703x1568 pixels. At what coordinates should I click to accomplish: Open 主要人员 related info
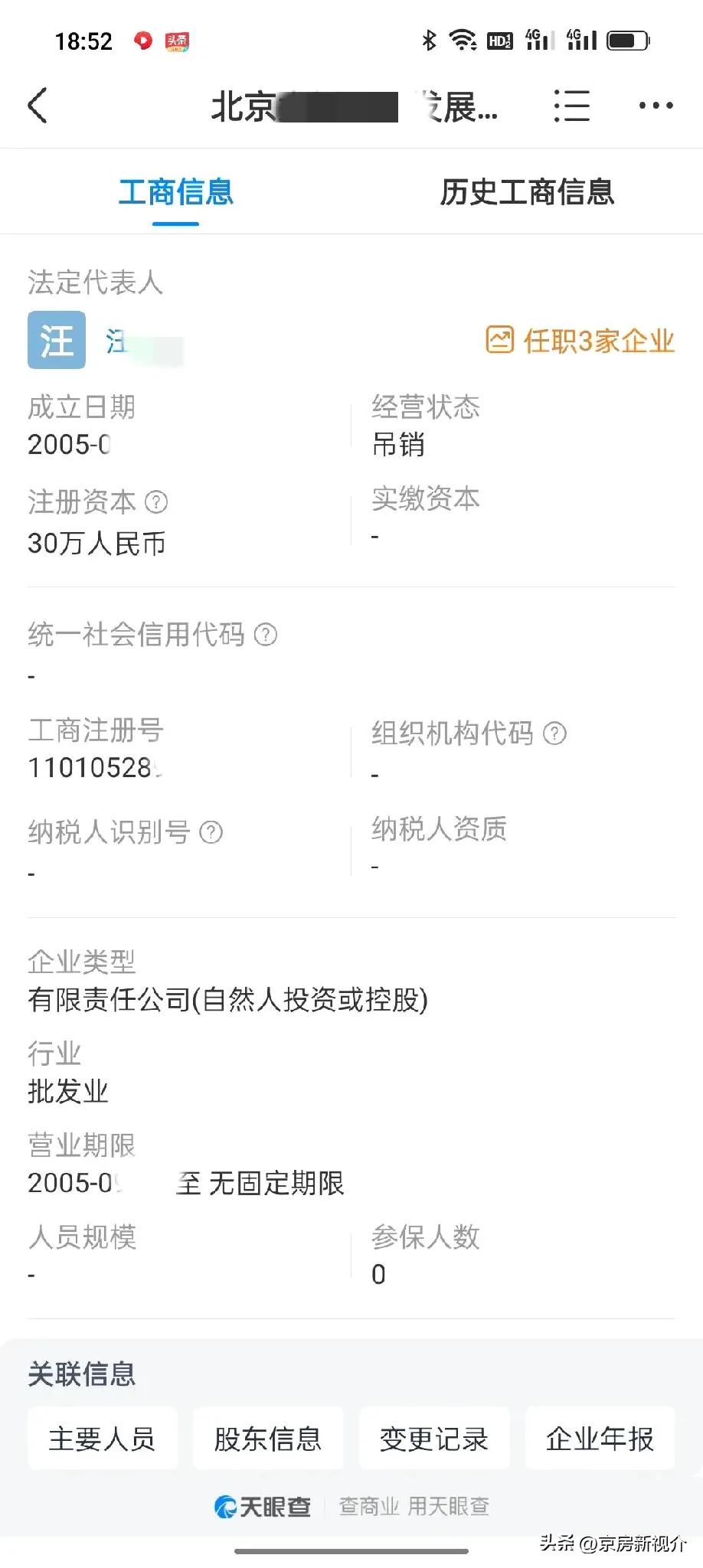click(x=103, y=1439)
